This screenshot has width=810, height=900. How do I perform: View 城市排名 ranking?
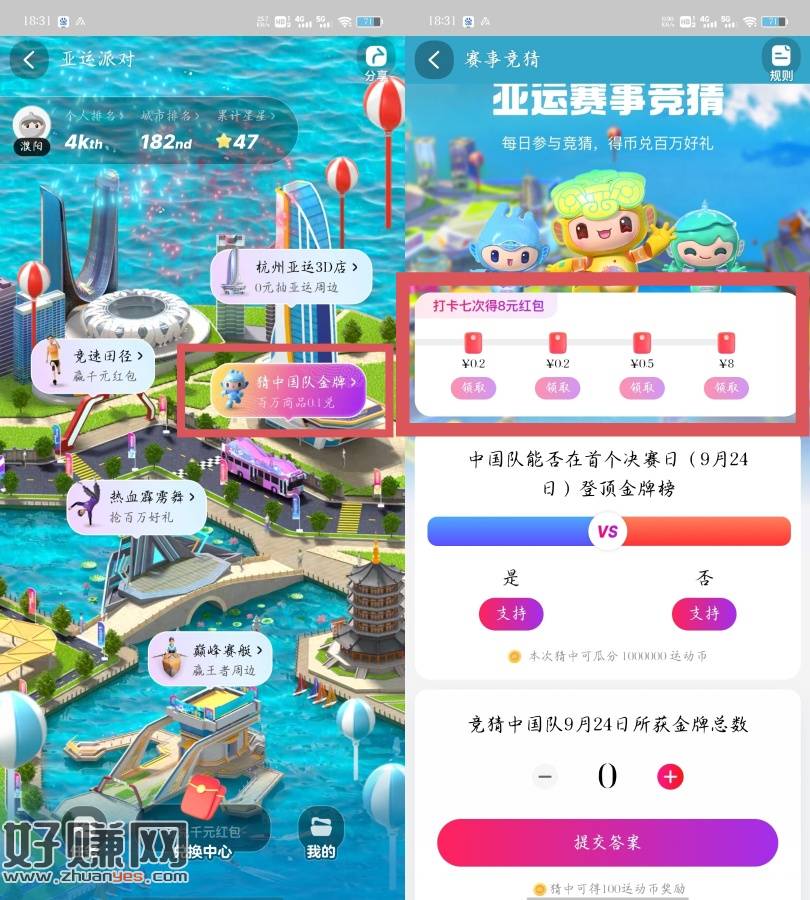click(166, 130)
